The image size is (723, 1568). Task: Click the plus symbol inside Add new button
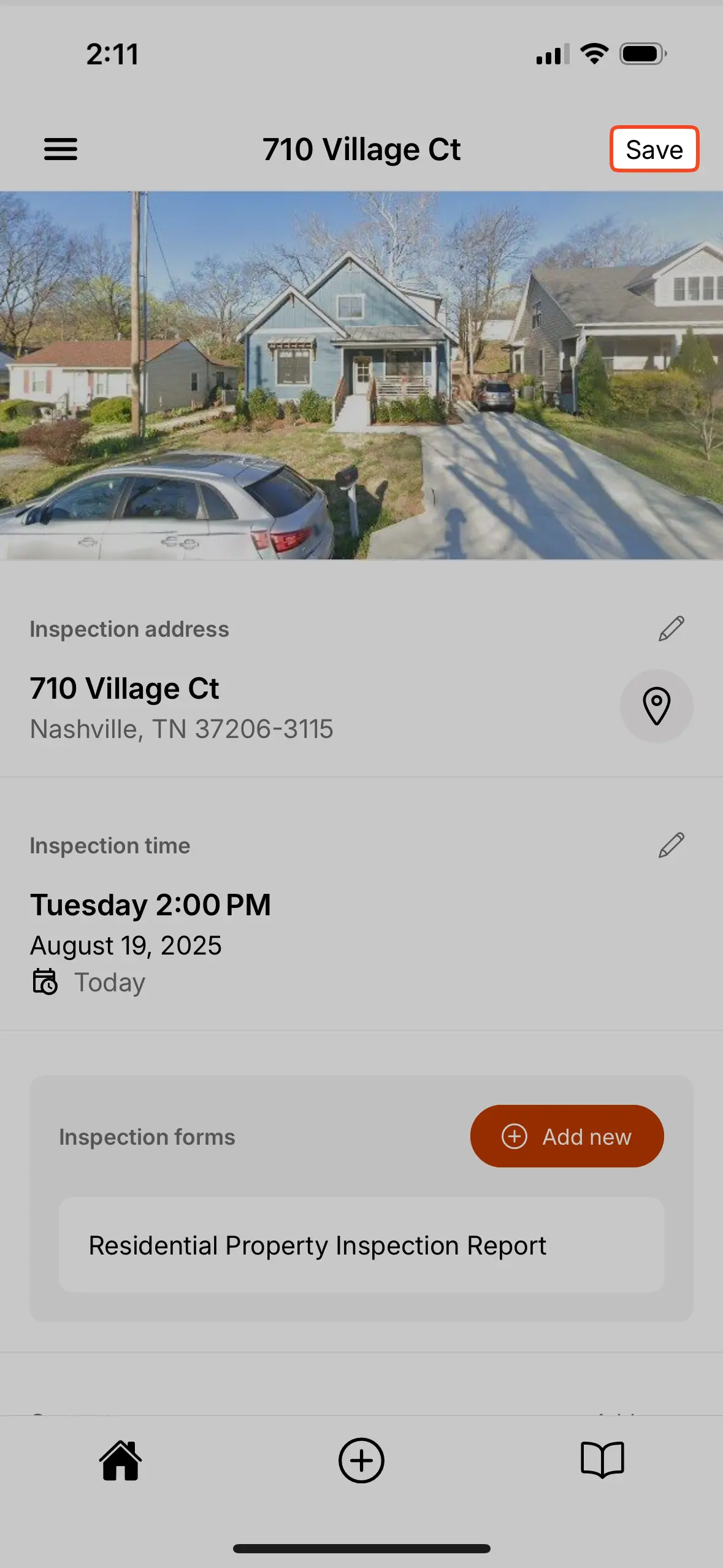pyautogui.click(x=514, y=1136)
